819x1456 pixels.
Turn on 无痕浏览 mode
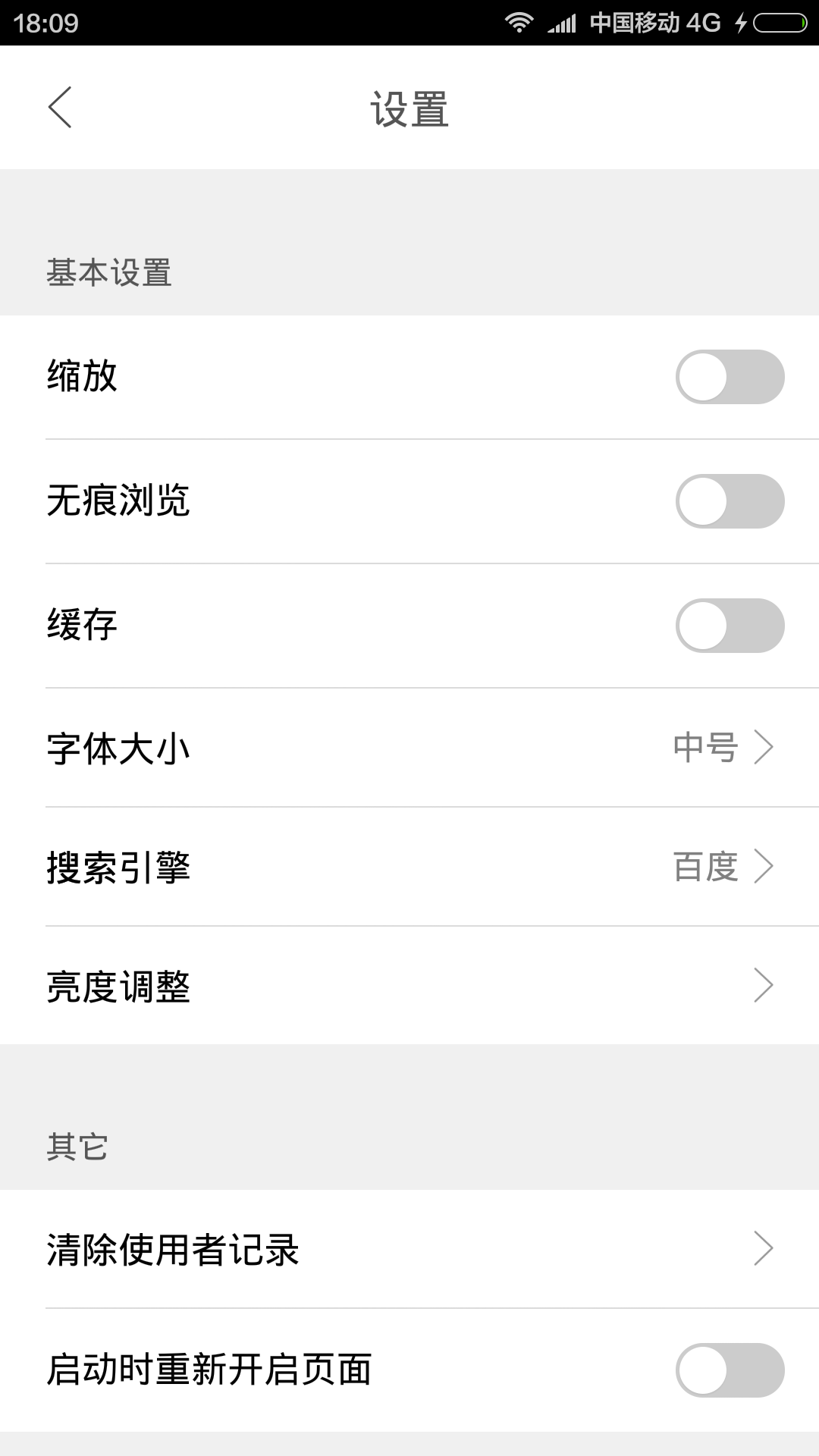tap(730, 501)
